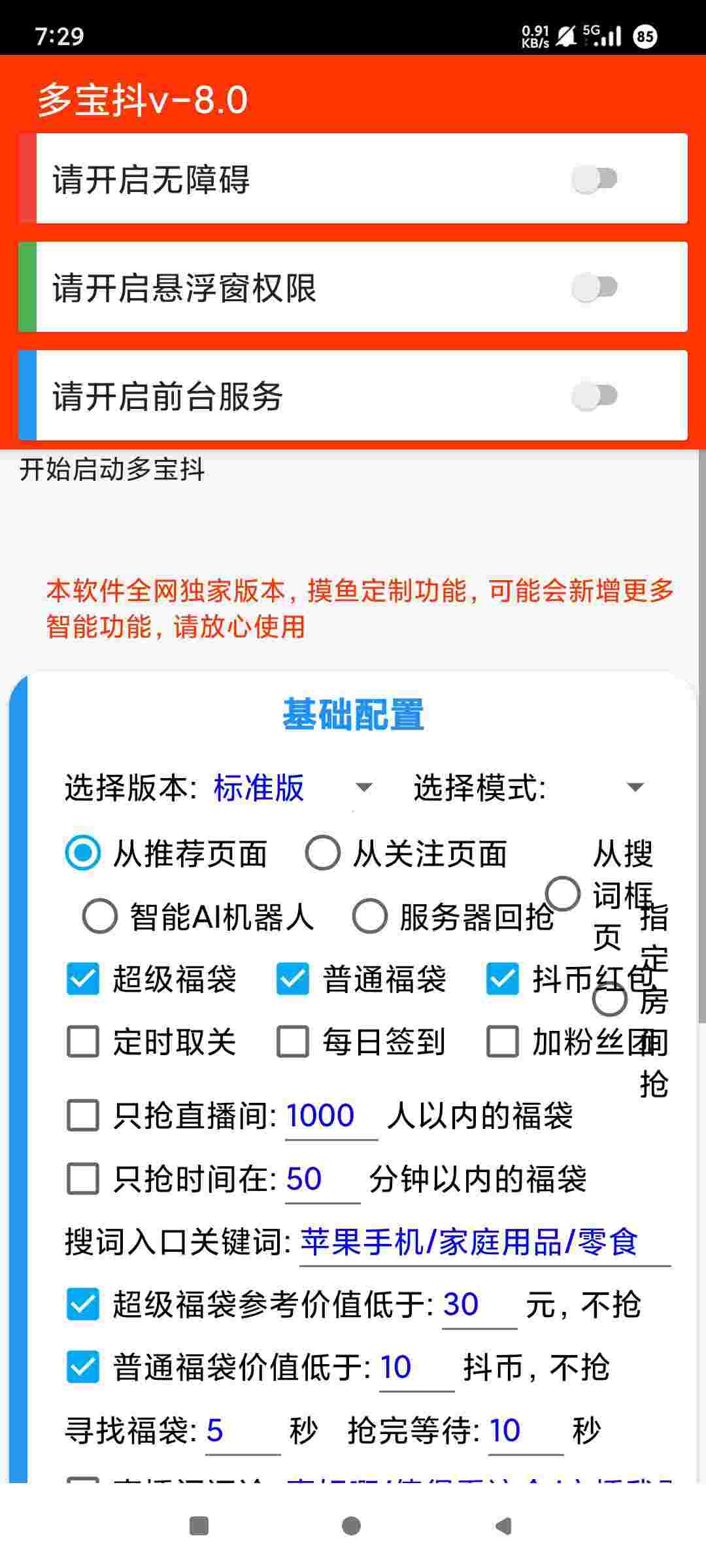
Task: Enable the 每日签到 checkbox
Action: pyautogui.click(x=292, y=1041)
